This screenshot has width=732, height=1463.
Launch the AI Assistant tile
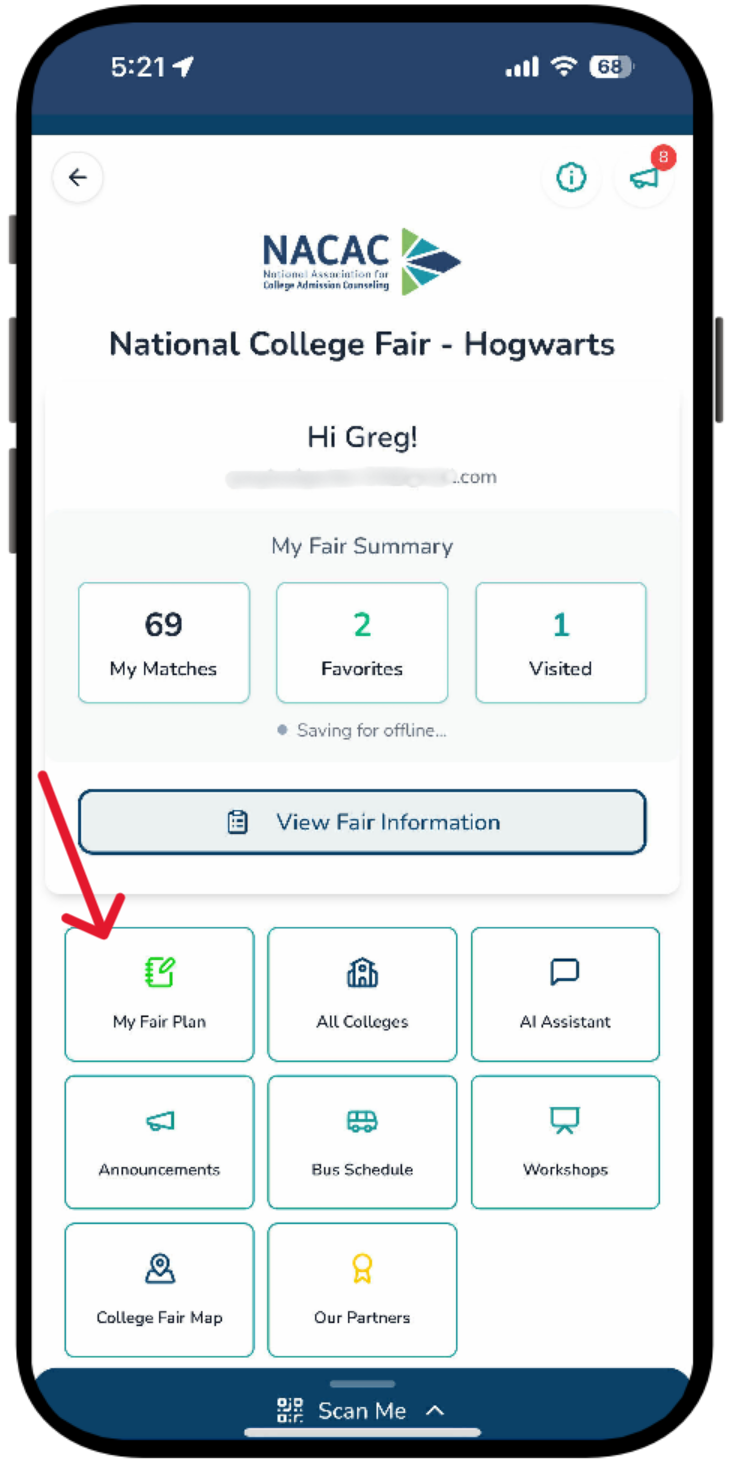565,994
